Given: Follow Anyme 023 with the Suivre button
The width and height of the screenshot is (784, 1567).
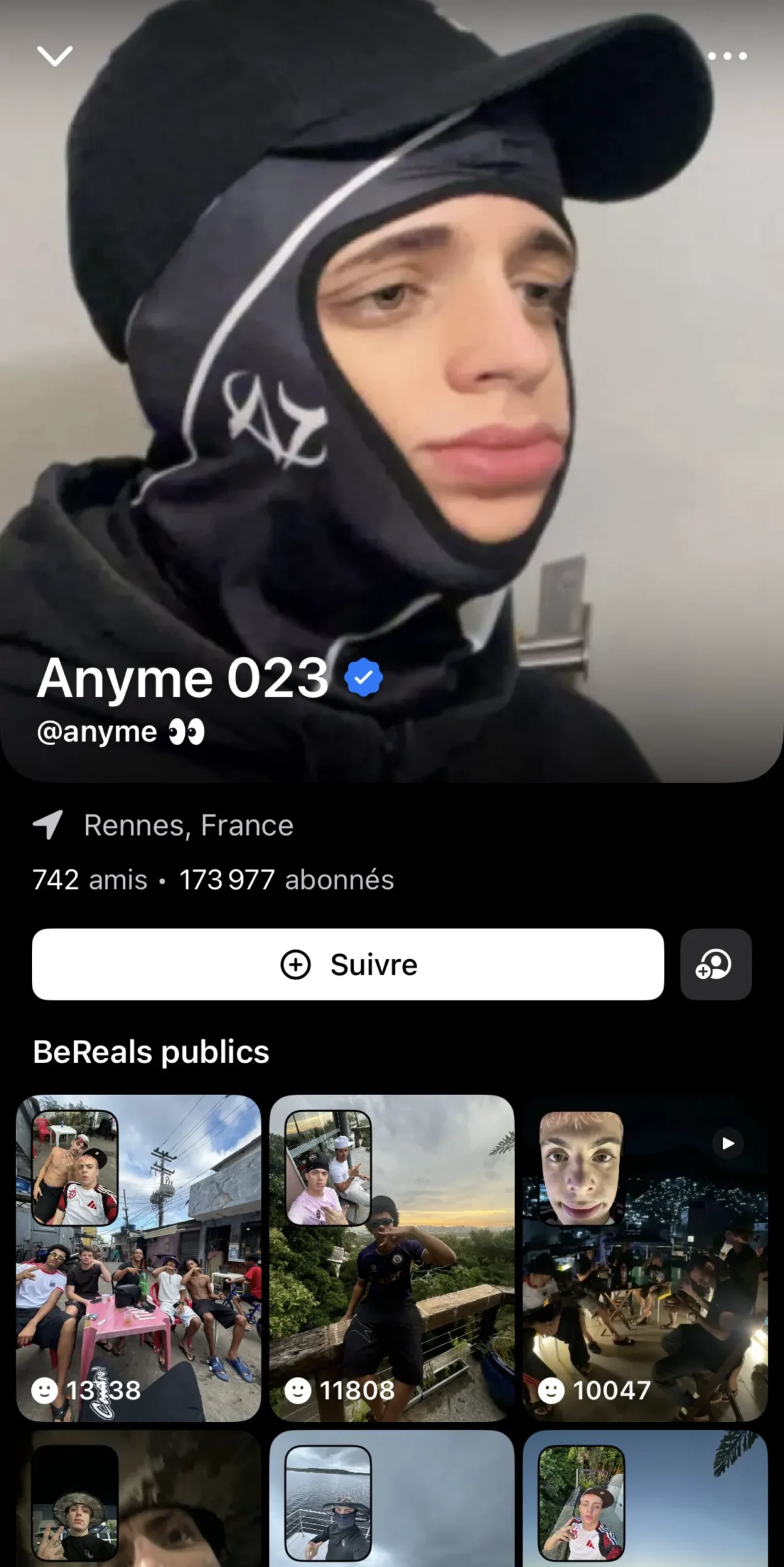Looking at the screenshot, I should click(x=348, y=965).
